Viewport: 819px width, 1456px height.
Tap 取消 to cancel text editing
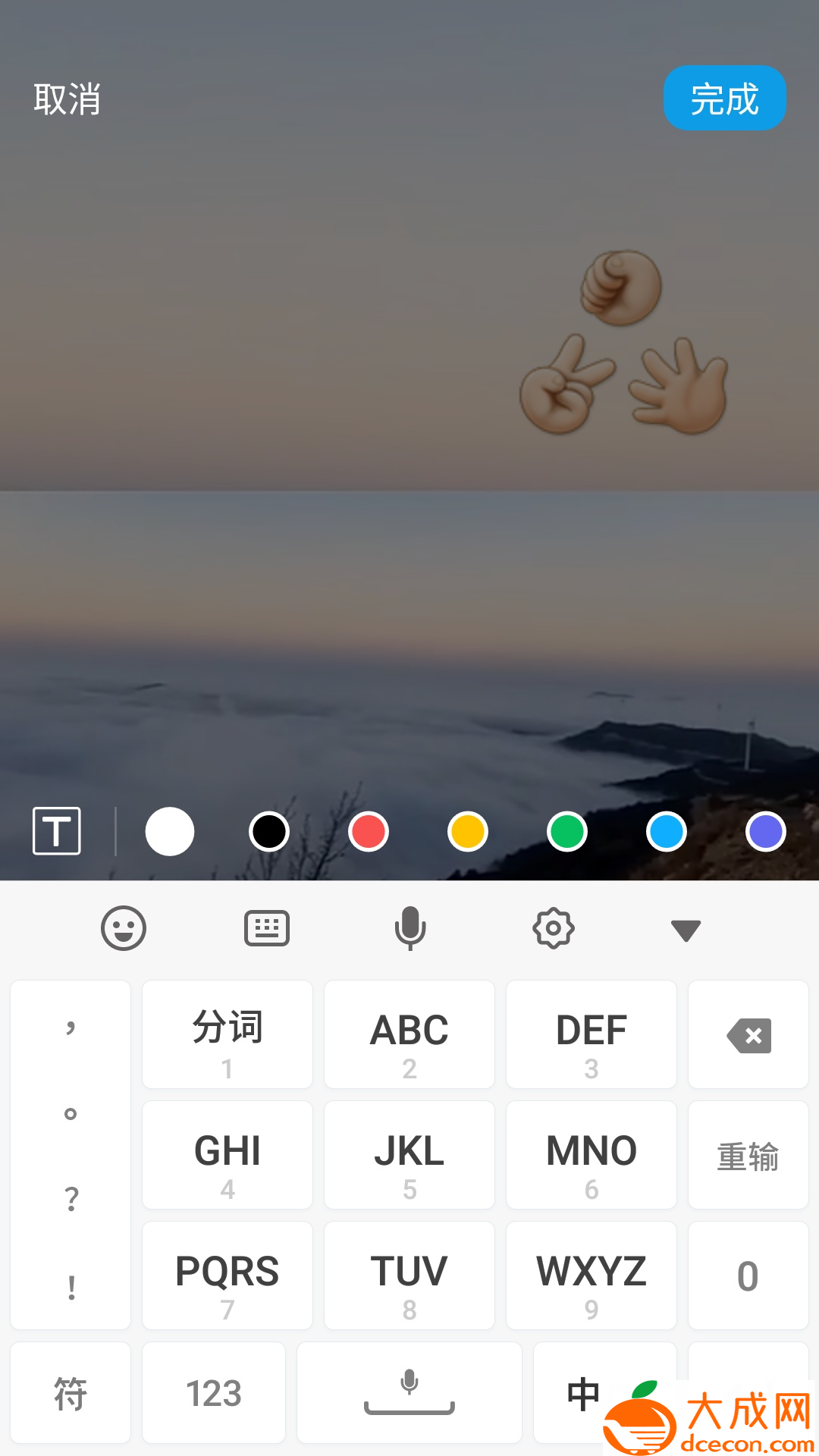coord(67,99)
